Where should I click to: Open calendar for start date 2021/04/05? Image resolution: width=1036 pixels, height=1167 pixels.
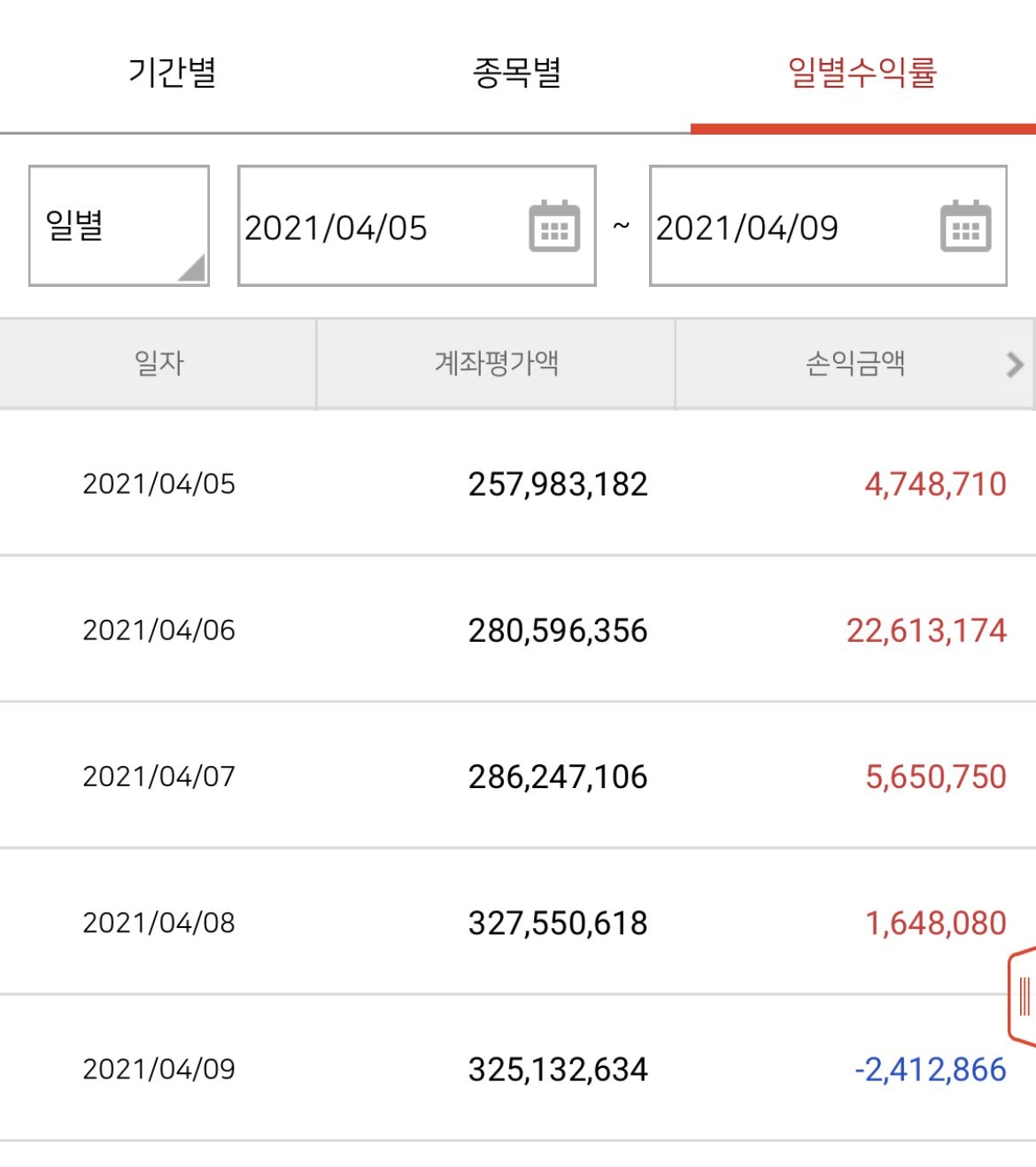554,227
